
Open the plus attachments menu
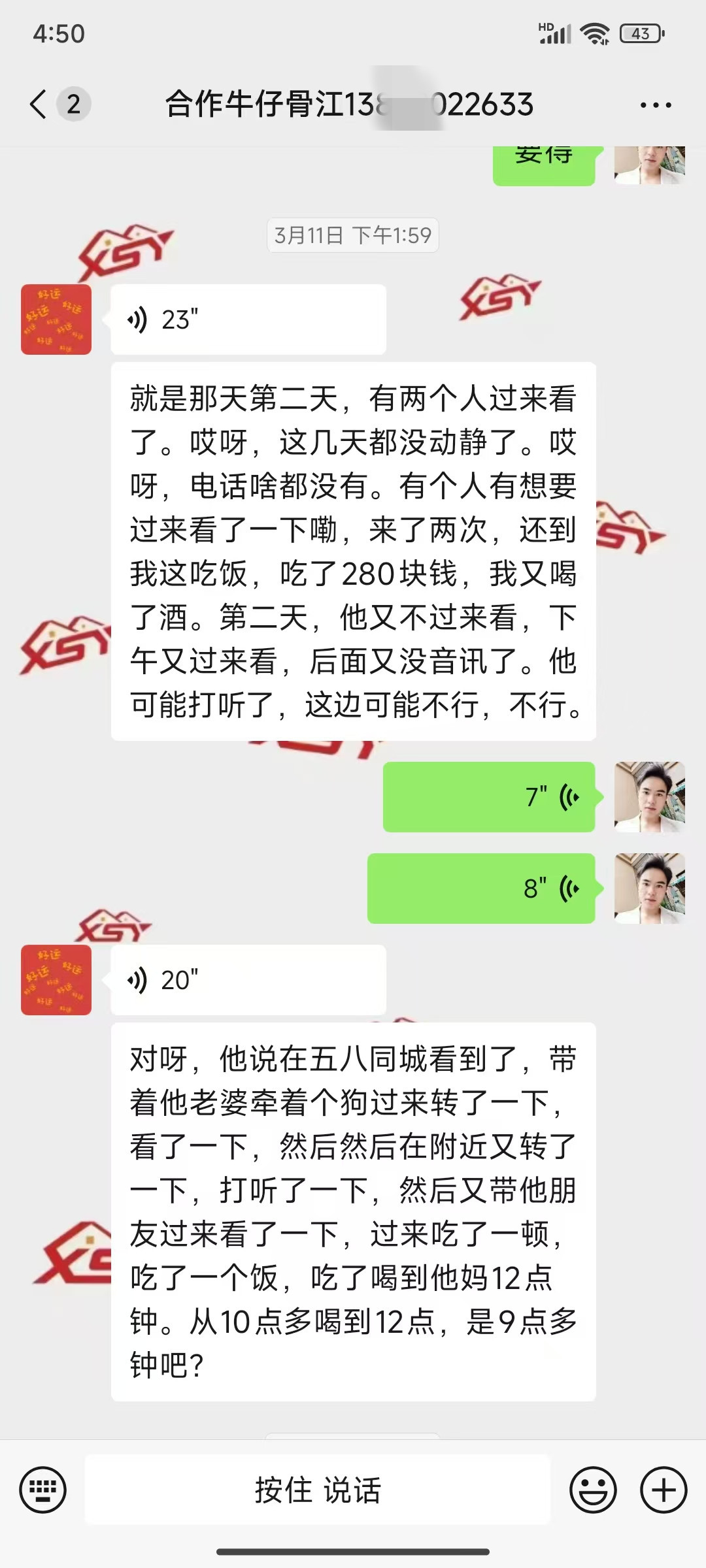664,1490
